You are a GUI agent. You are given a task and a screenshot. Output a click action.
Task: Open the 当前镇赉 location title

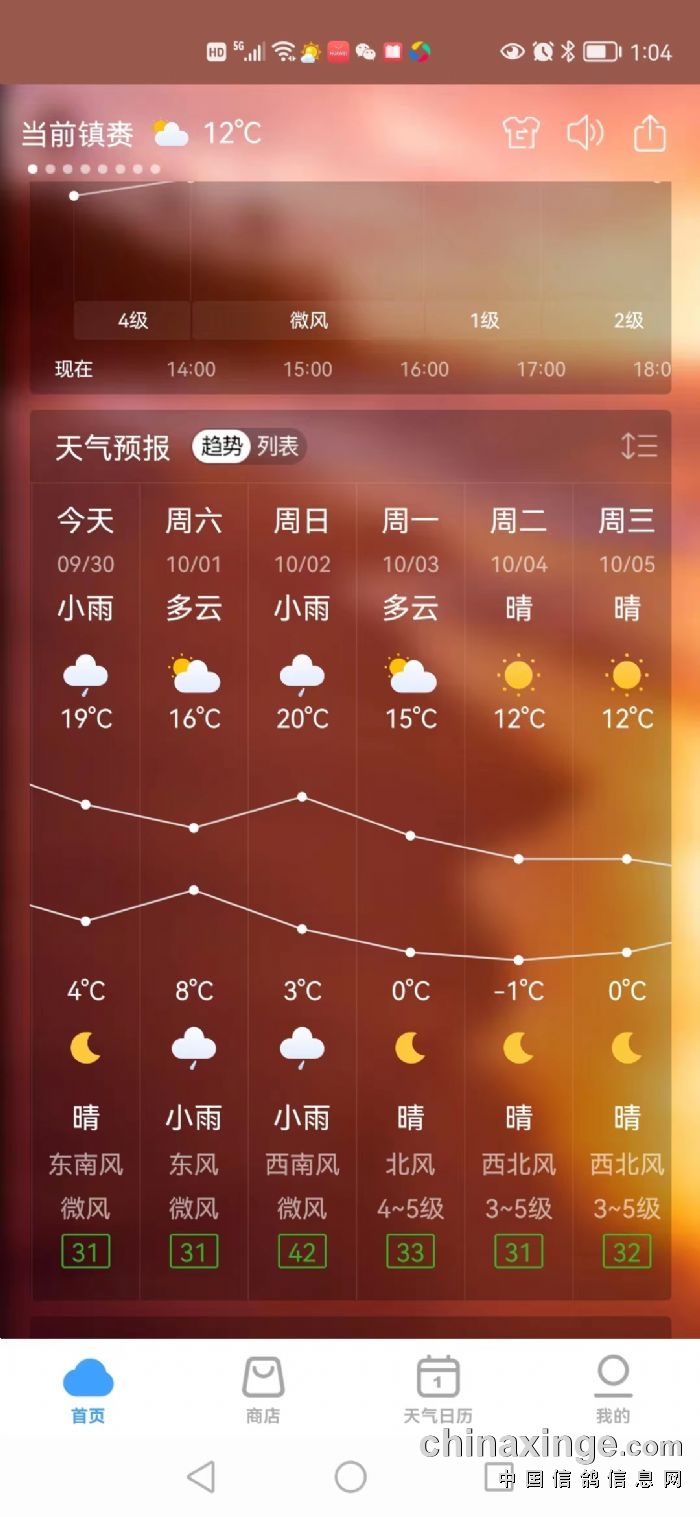click(x=78, y=134)
